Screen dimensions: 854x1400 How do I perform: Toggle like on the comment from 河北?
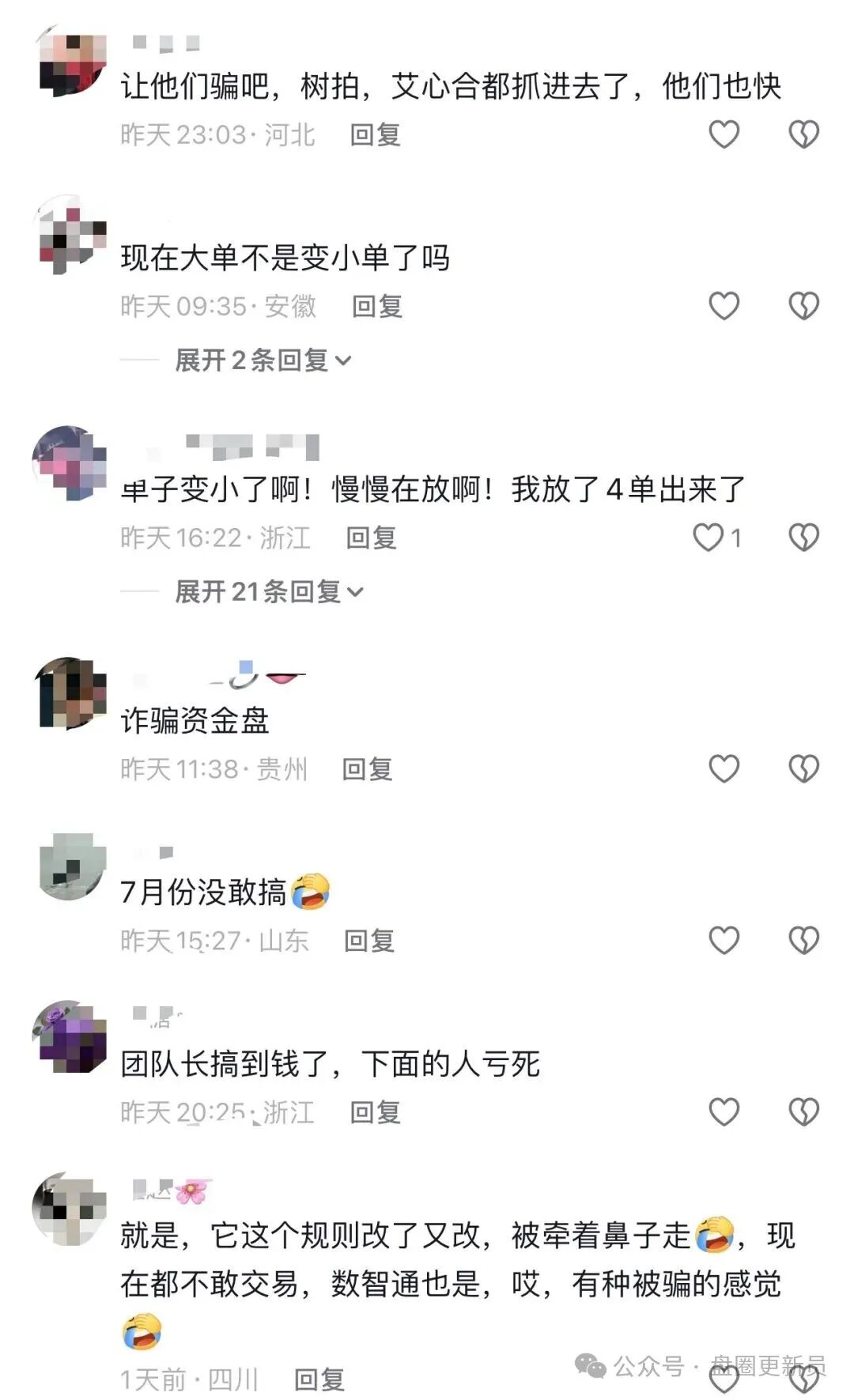[722, 136]
